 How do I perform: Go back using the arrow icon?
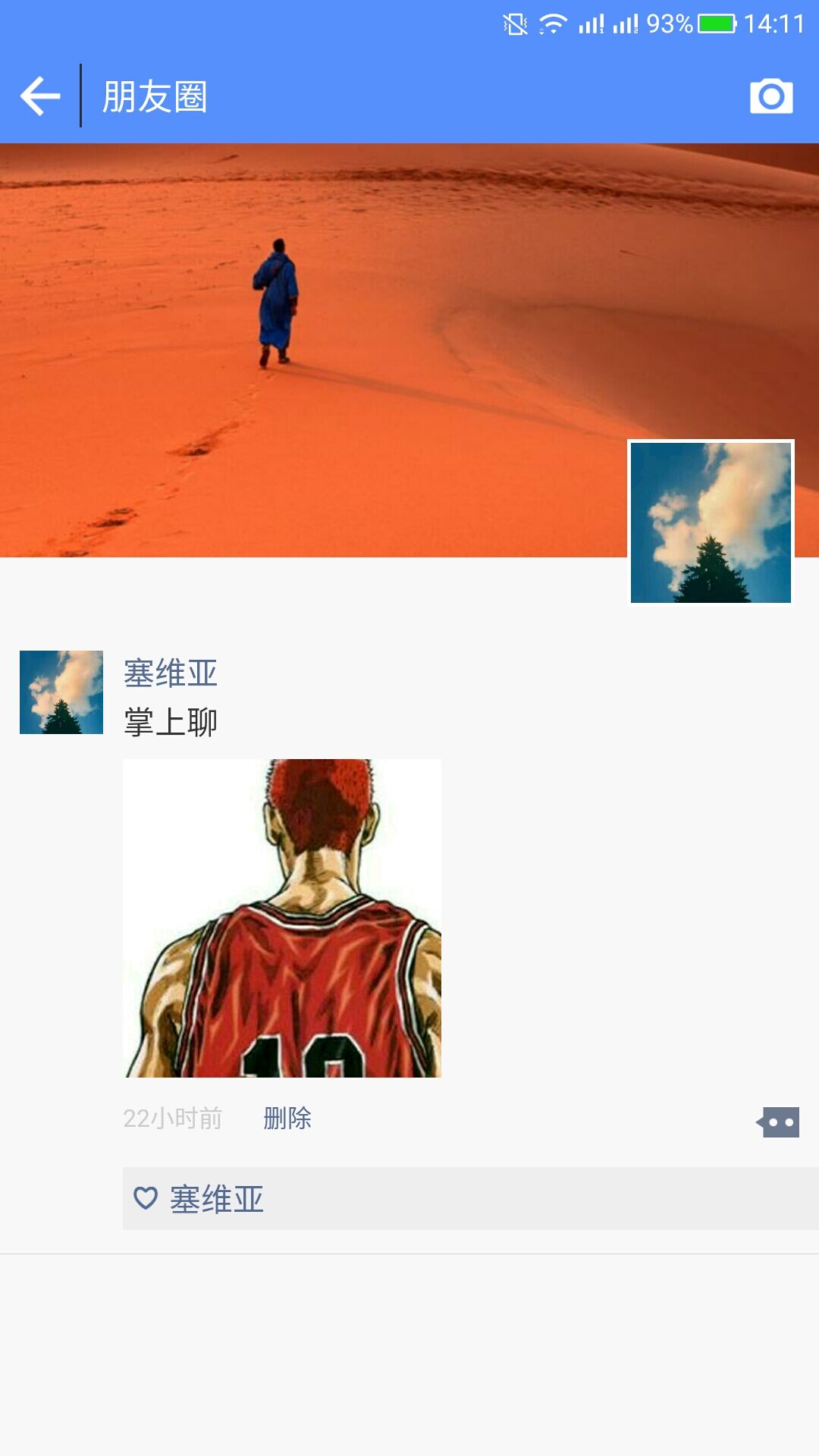coord(40,96)
